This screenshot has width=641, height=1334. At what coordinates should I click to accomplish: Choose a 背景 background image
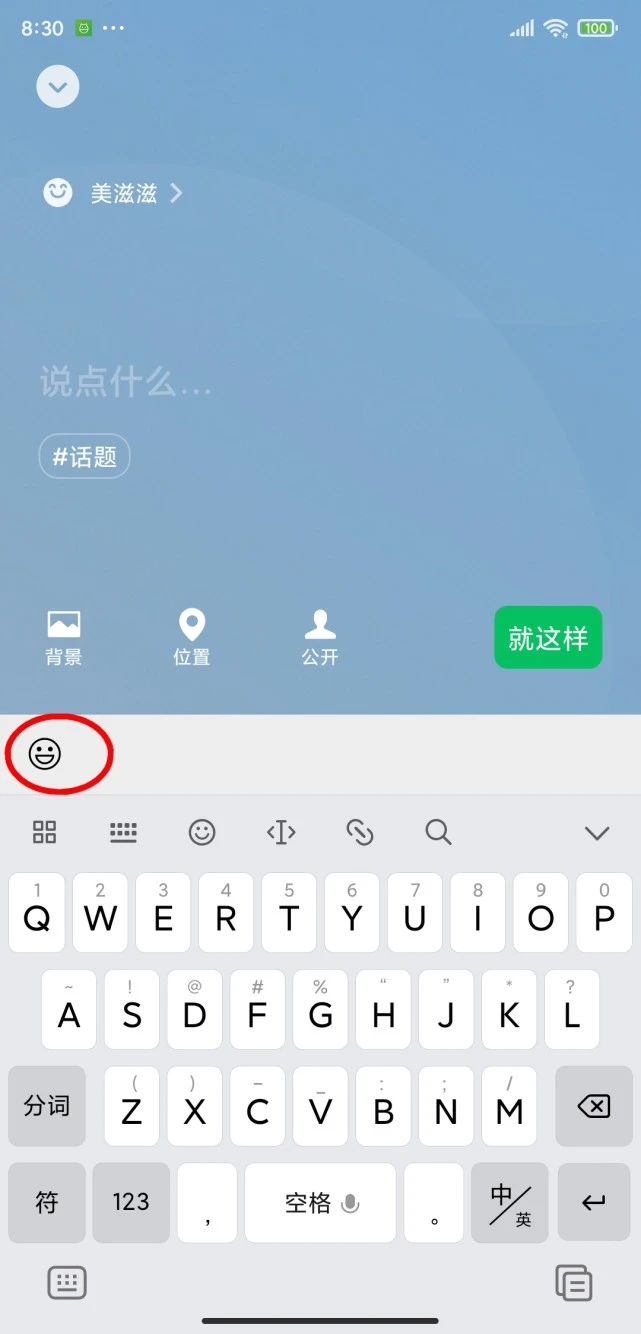[64, 638]
